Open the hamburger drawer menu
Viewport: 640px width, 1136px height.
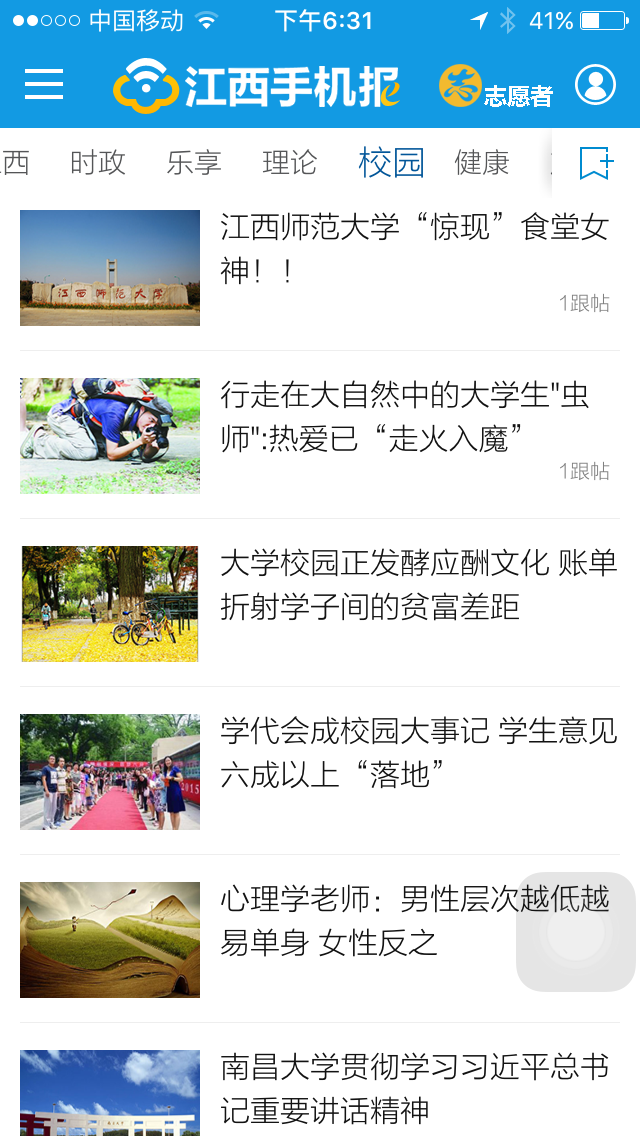pos(44,85)
